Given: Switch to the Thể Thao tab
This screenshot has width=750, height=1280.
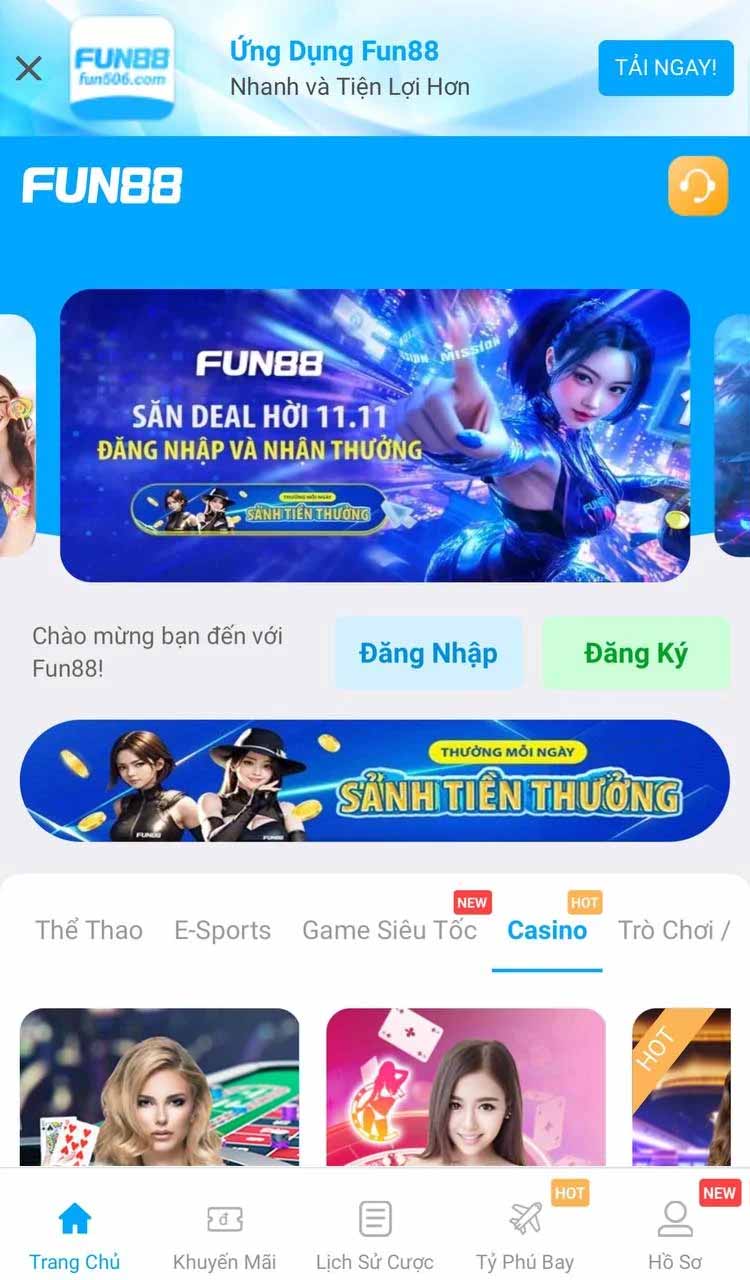Looking at the screenshot, I should pos(88,930).
